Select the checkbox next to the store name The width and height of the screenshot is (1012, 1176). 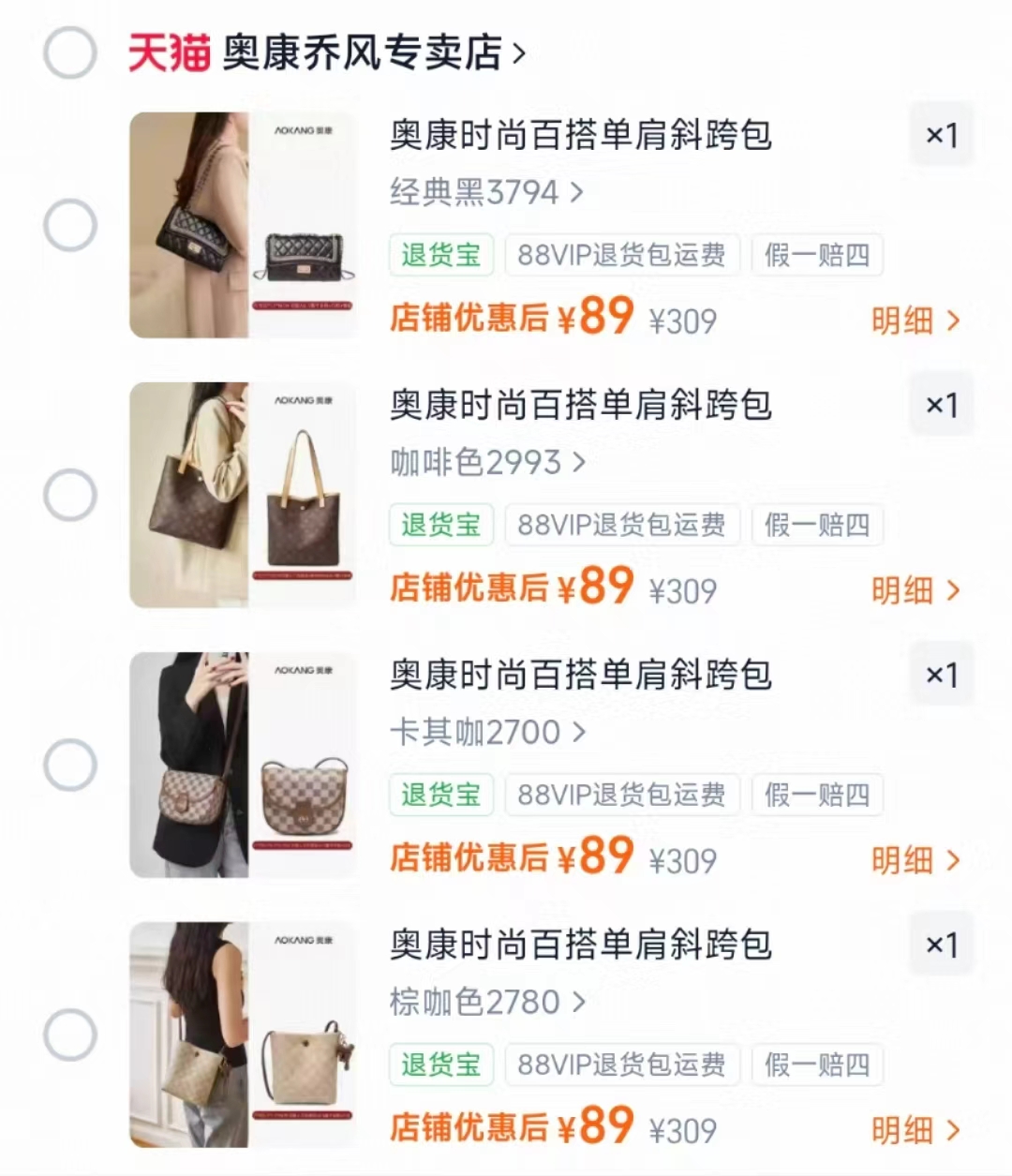(x=69, y=53)
